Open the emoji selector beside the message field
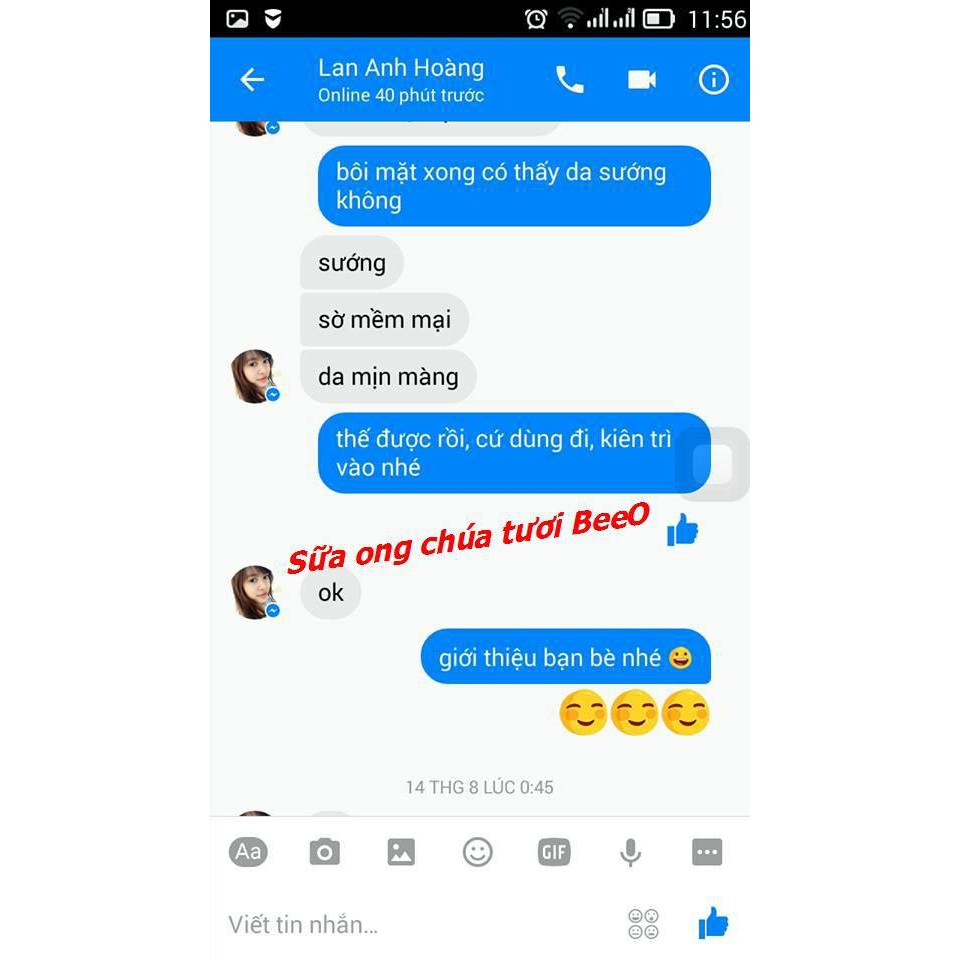Viewport: 960px width, 960px height. (643, 924)
